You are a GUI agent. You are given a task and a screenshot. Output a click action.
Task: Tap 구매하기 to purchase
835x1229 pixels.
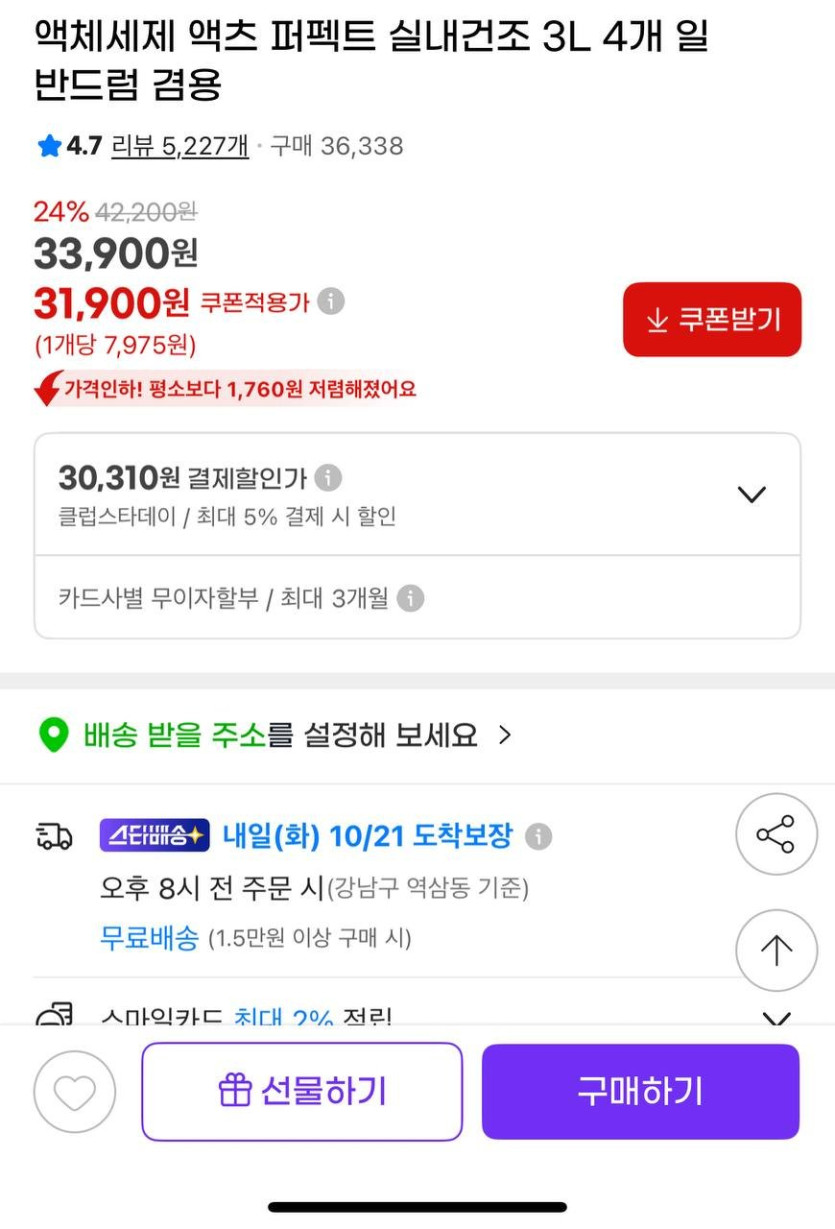641,1092
